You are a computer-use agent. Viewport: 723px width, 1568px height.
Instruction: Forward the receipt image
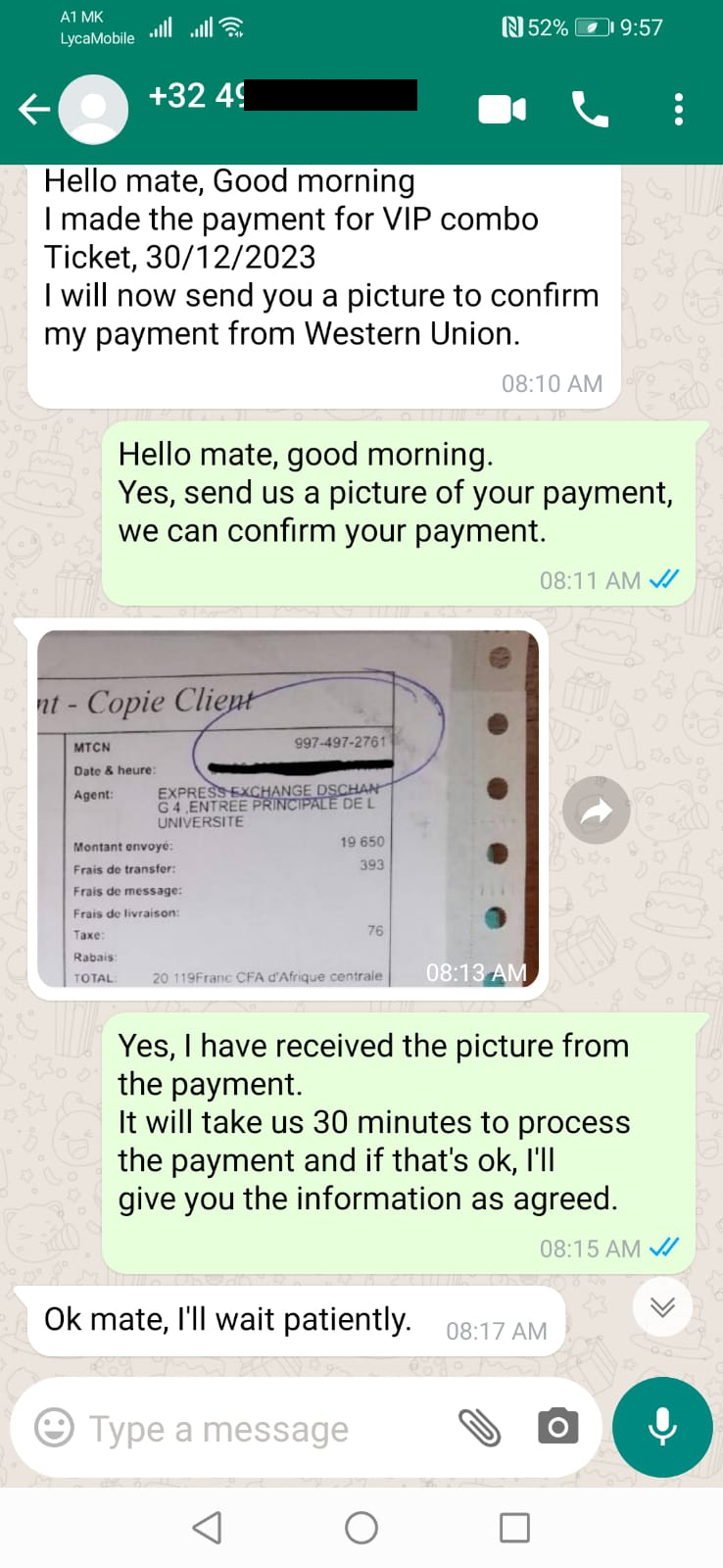click(597, 810)
